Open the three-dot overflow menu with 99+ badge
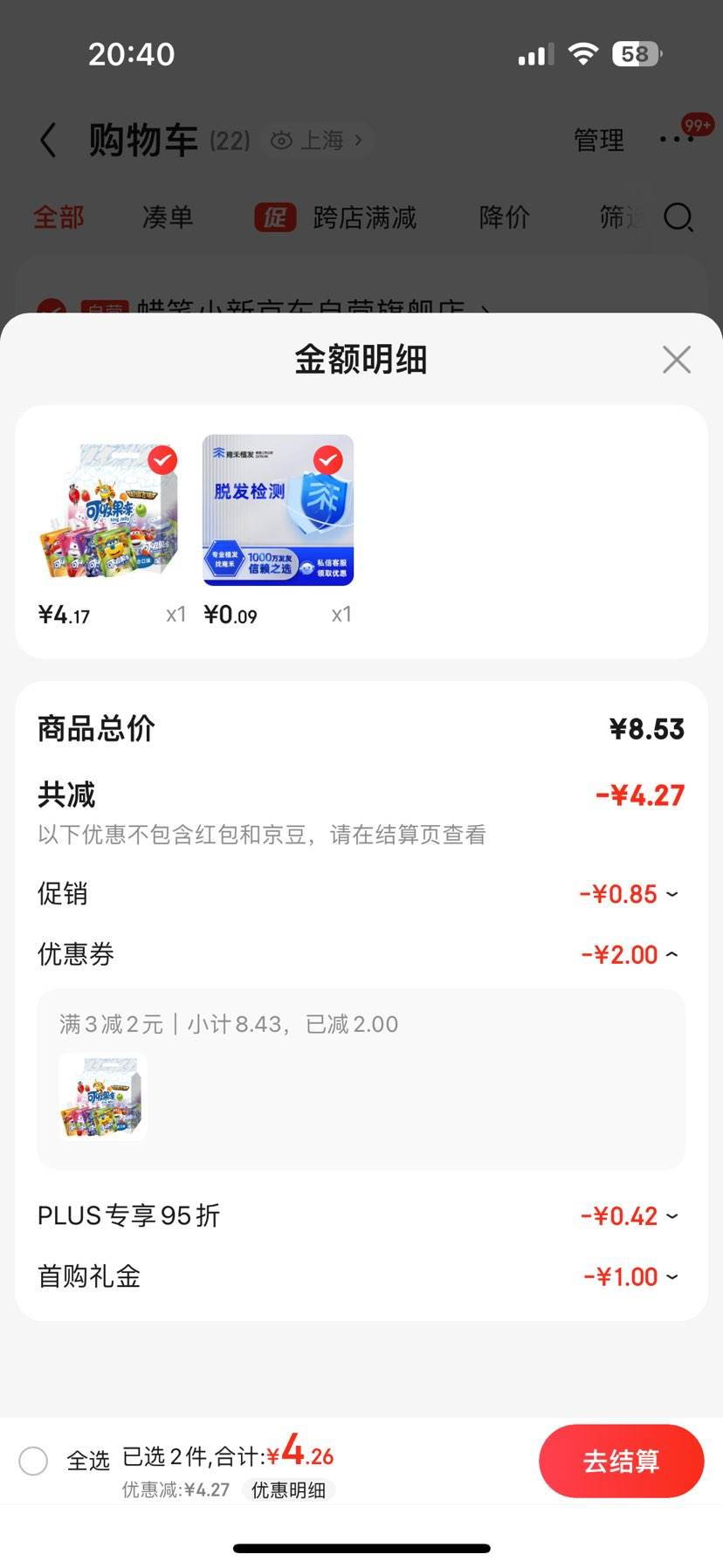Screen dimensions: 723x1568 click(x=677, y=138)
